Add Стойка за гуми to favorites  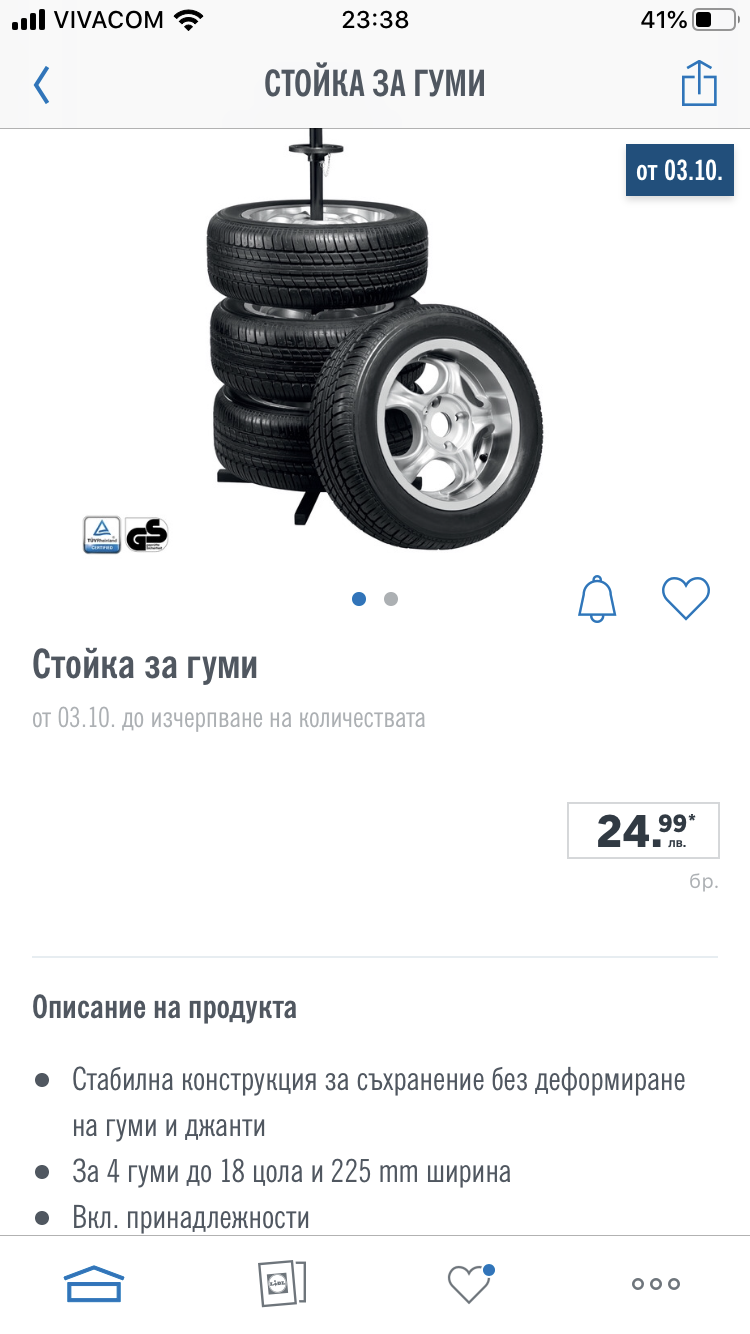click(x=686, y=598)
